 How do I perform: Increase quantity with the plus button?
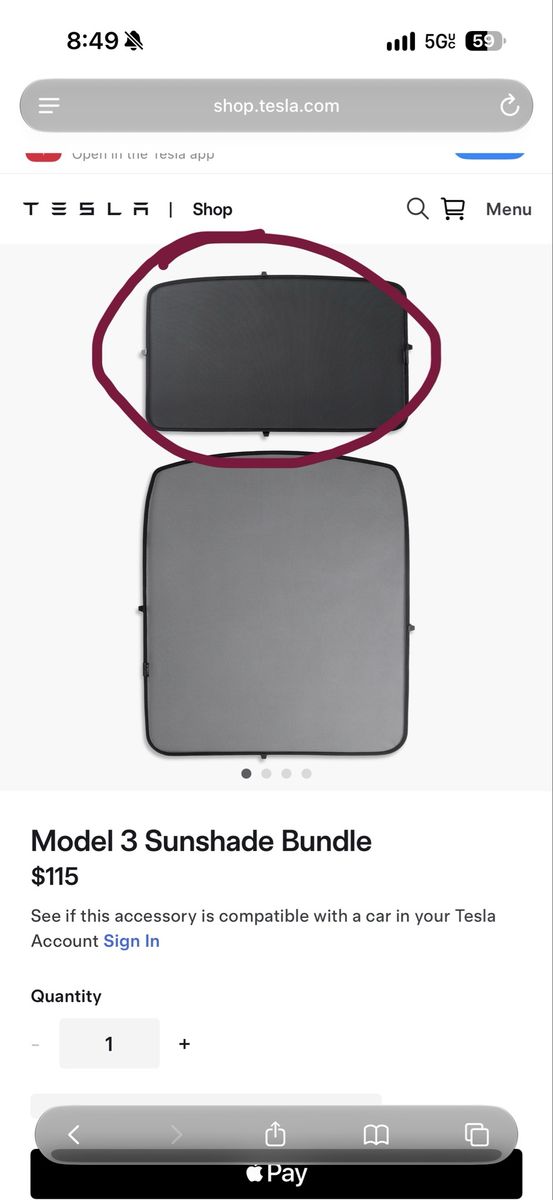point(184,1044)
